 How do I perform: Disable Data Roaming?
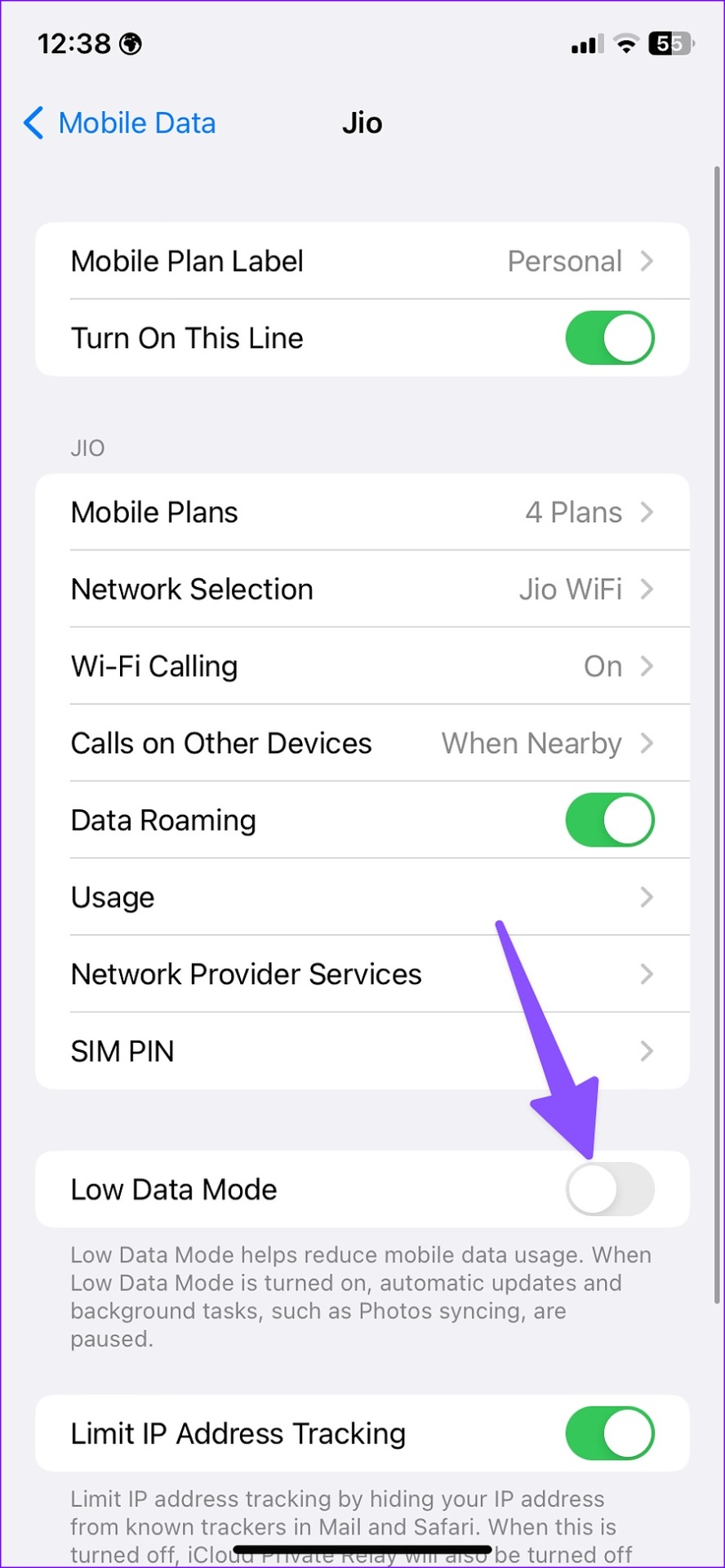pos(610,820)
